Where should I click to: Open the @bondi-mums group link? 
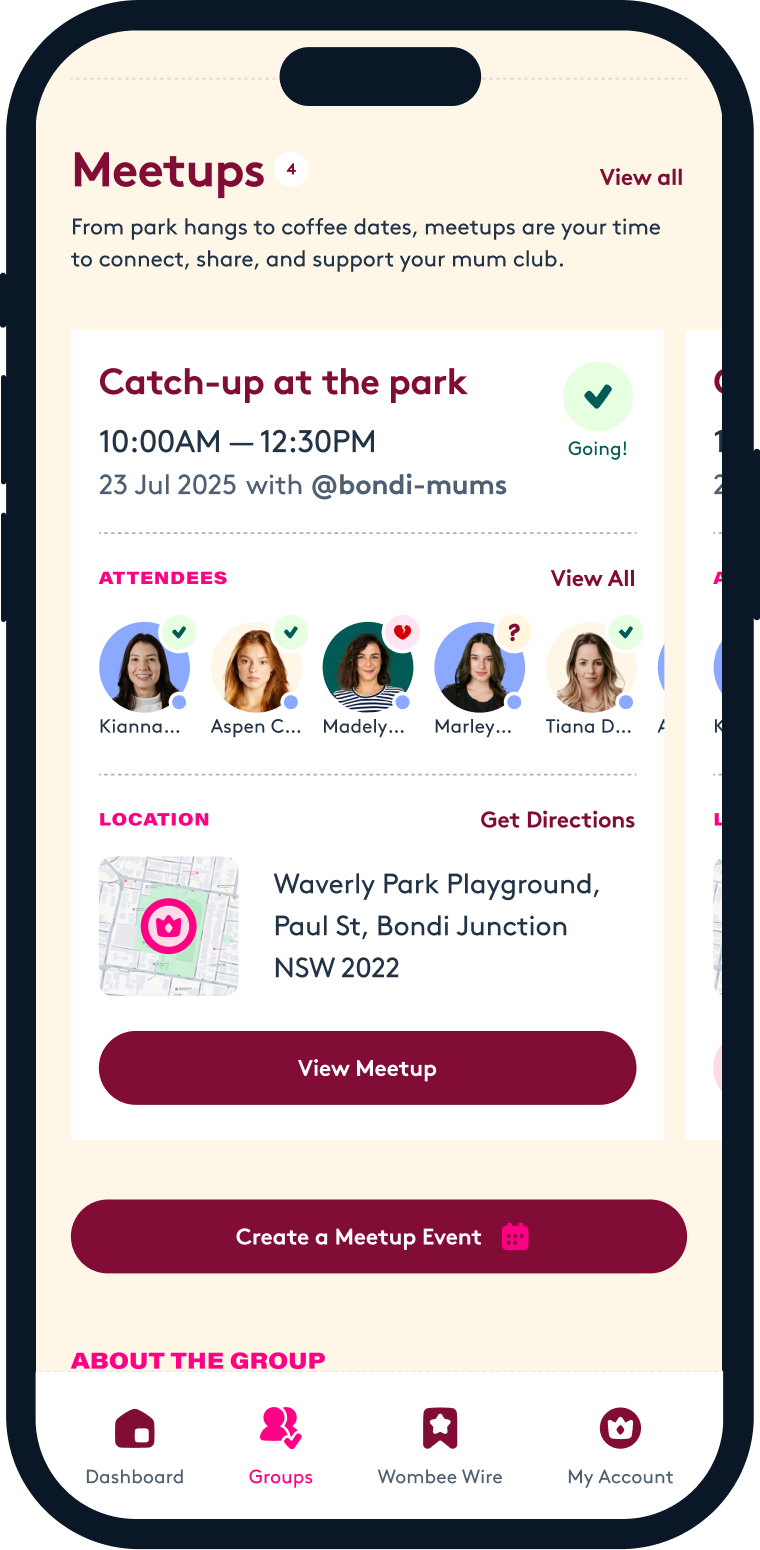coord(409,486)
